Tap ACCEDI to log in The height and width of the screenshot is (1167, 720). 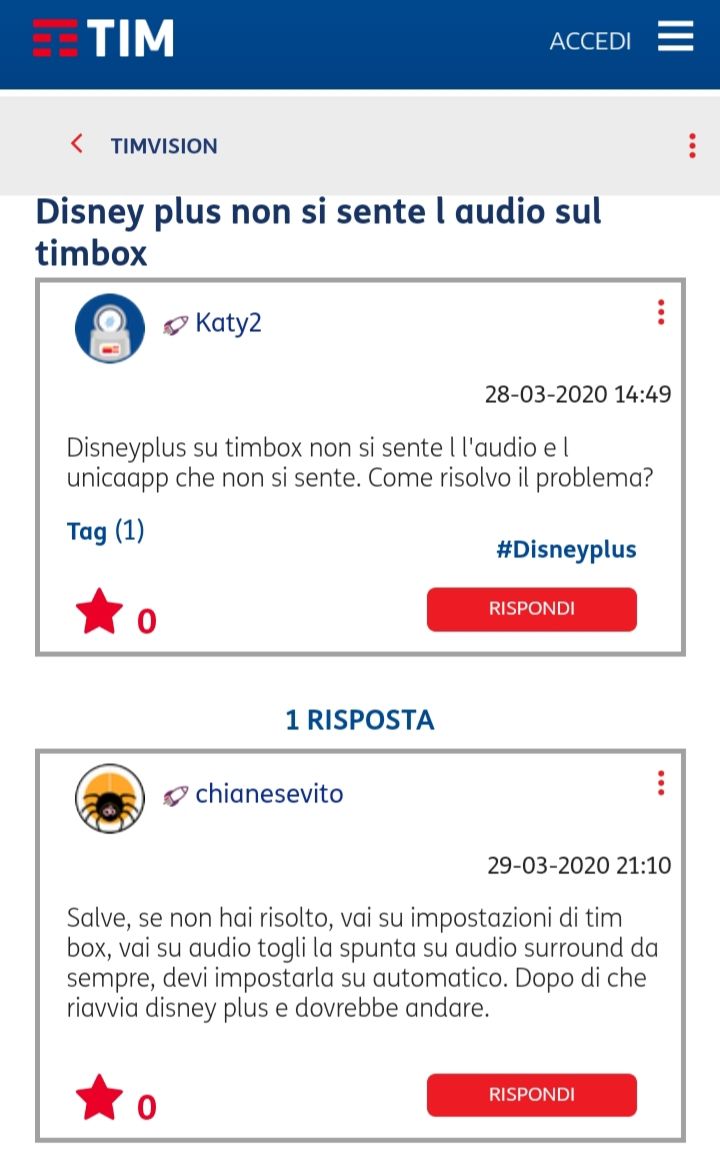pyautogui.click(x=590, y=41)
